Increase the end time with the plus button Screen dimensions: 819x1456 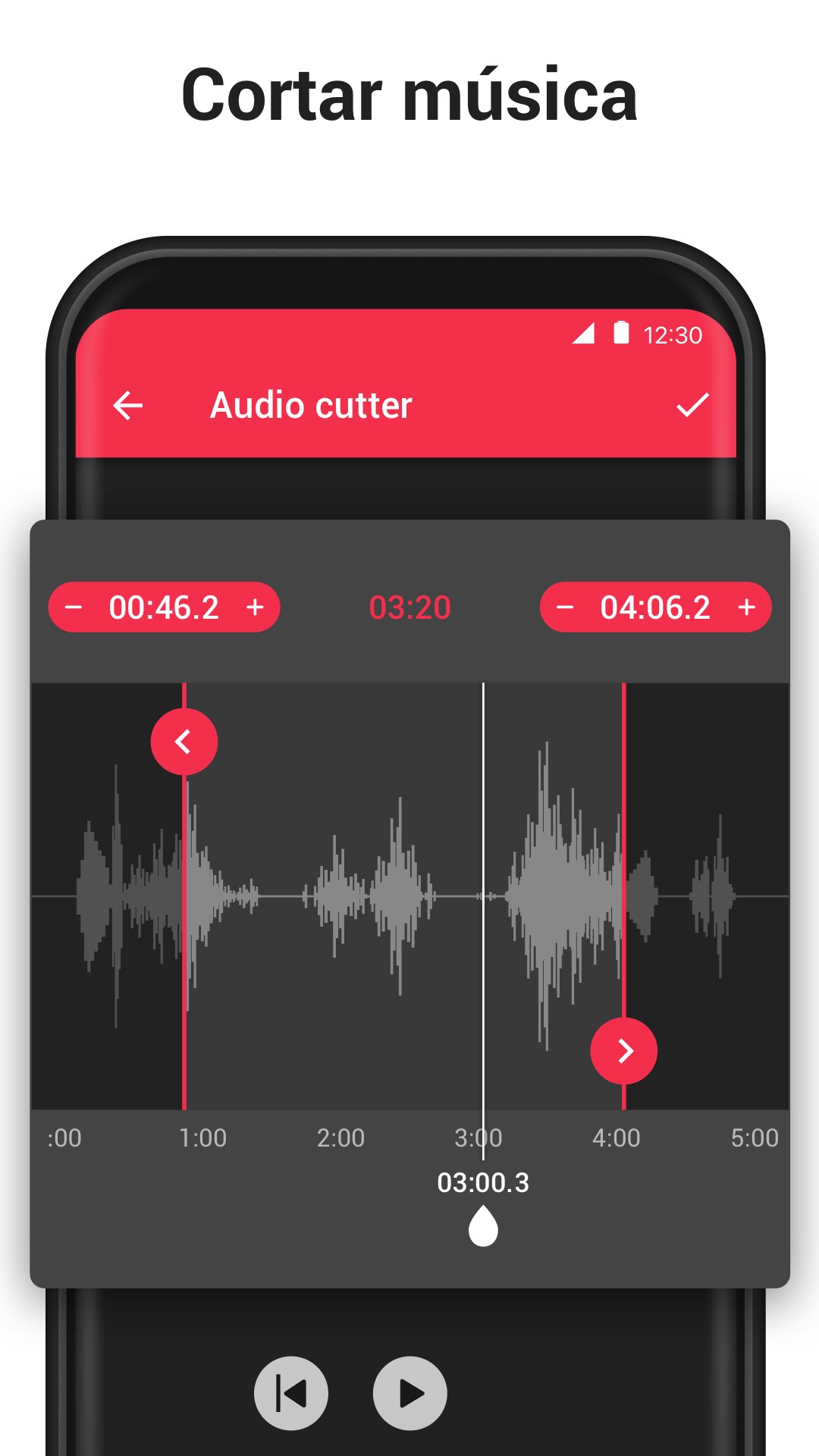tap(745, 607)
